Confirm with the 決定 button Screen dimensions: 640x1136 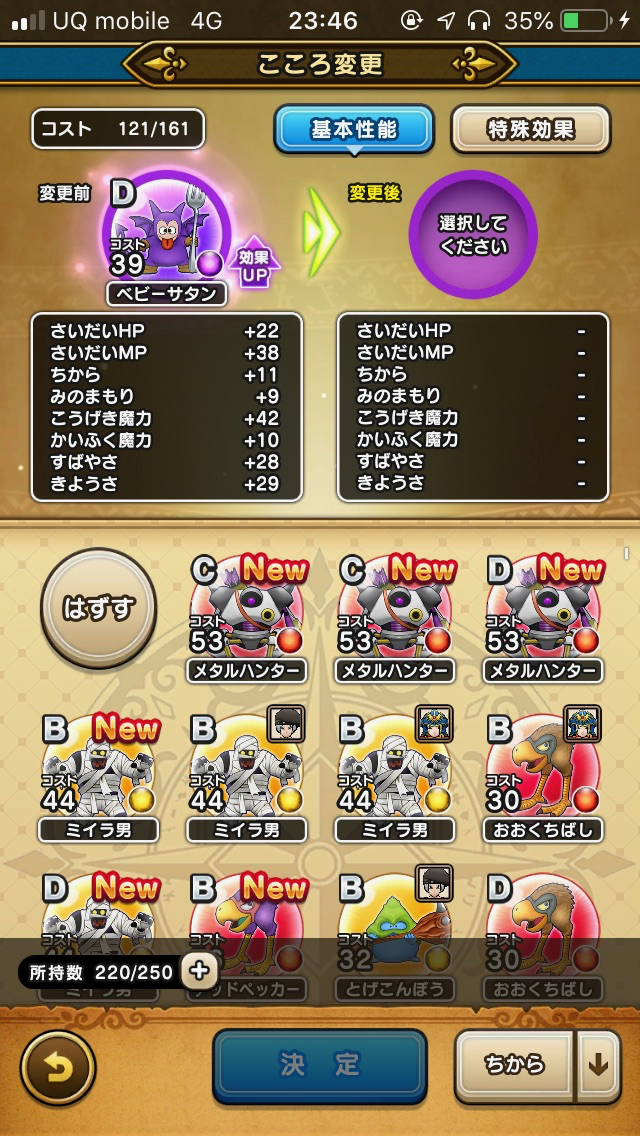coord(320,1066)
